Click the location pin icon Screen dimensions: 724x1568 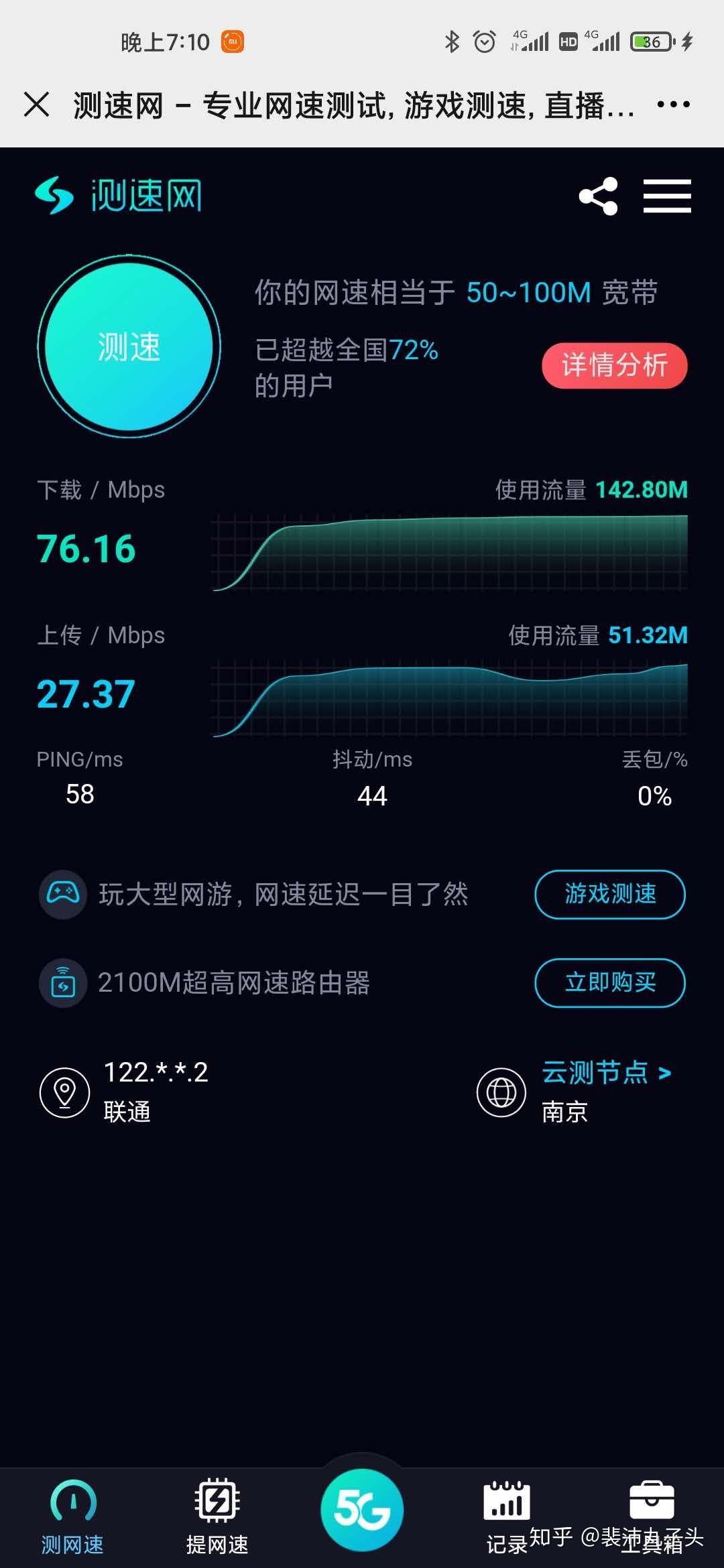click(x=64, y=1092)
